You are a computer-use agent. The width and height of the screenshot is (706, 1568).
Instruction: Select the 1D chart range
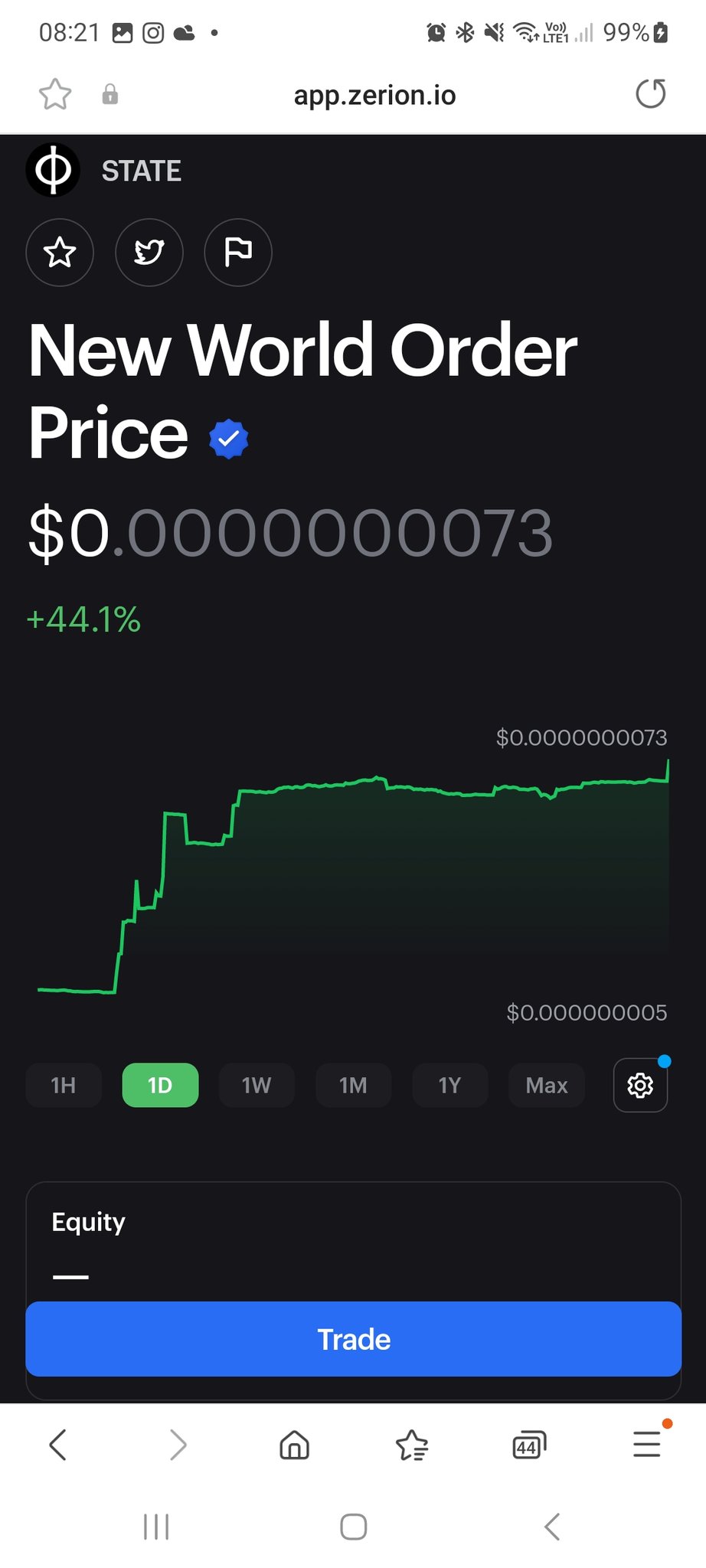[160, 1085]
